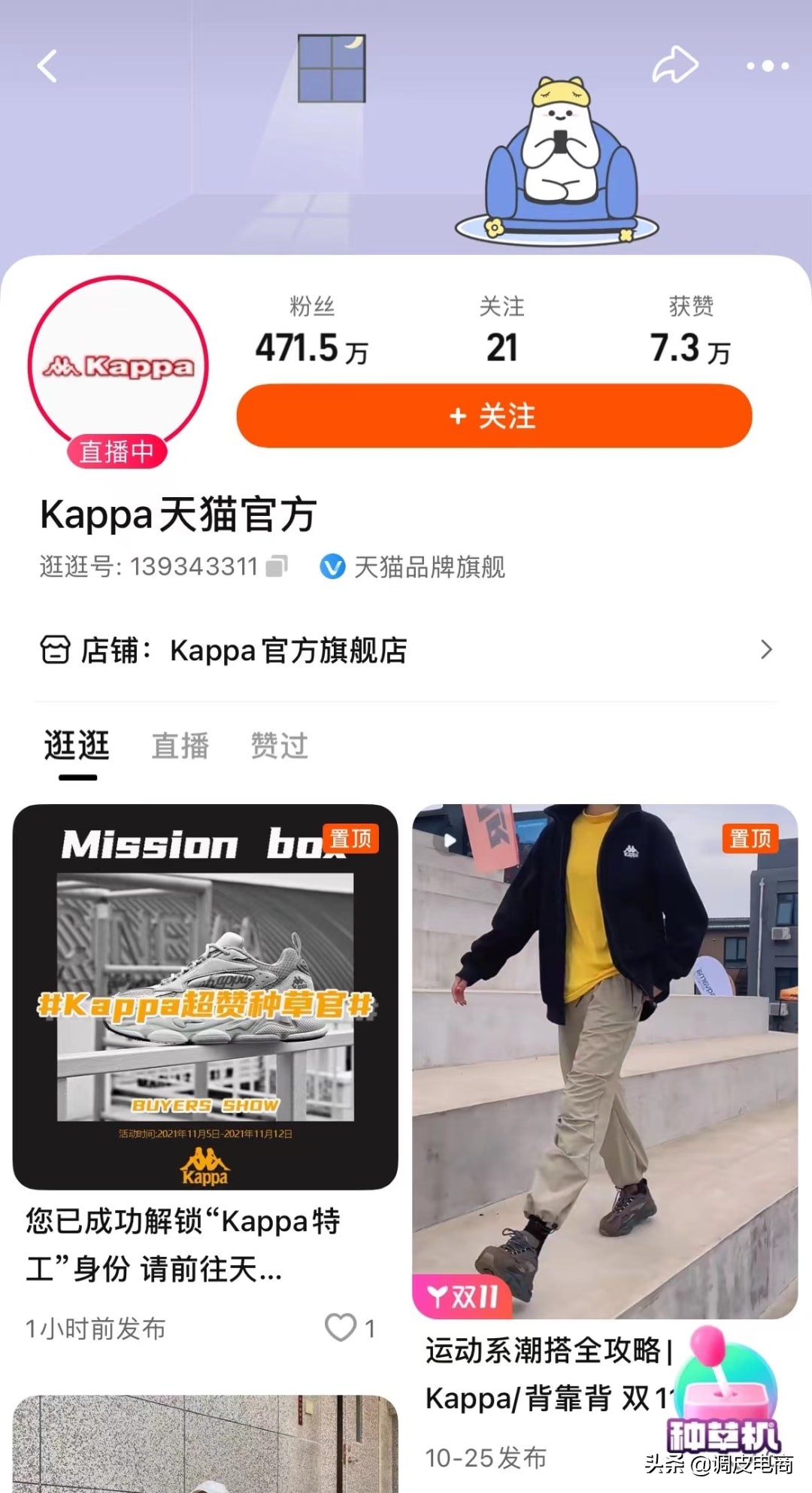Select the 逛逛 tab
812x1493 pixels.
click(x=77, y=746)
